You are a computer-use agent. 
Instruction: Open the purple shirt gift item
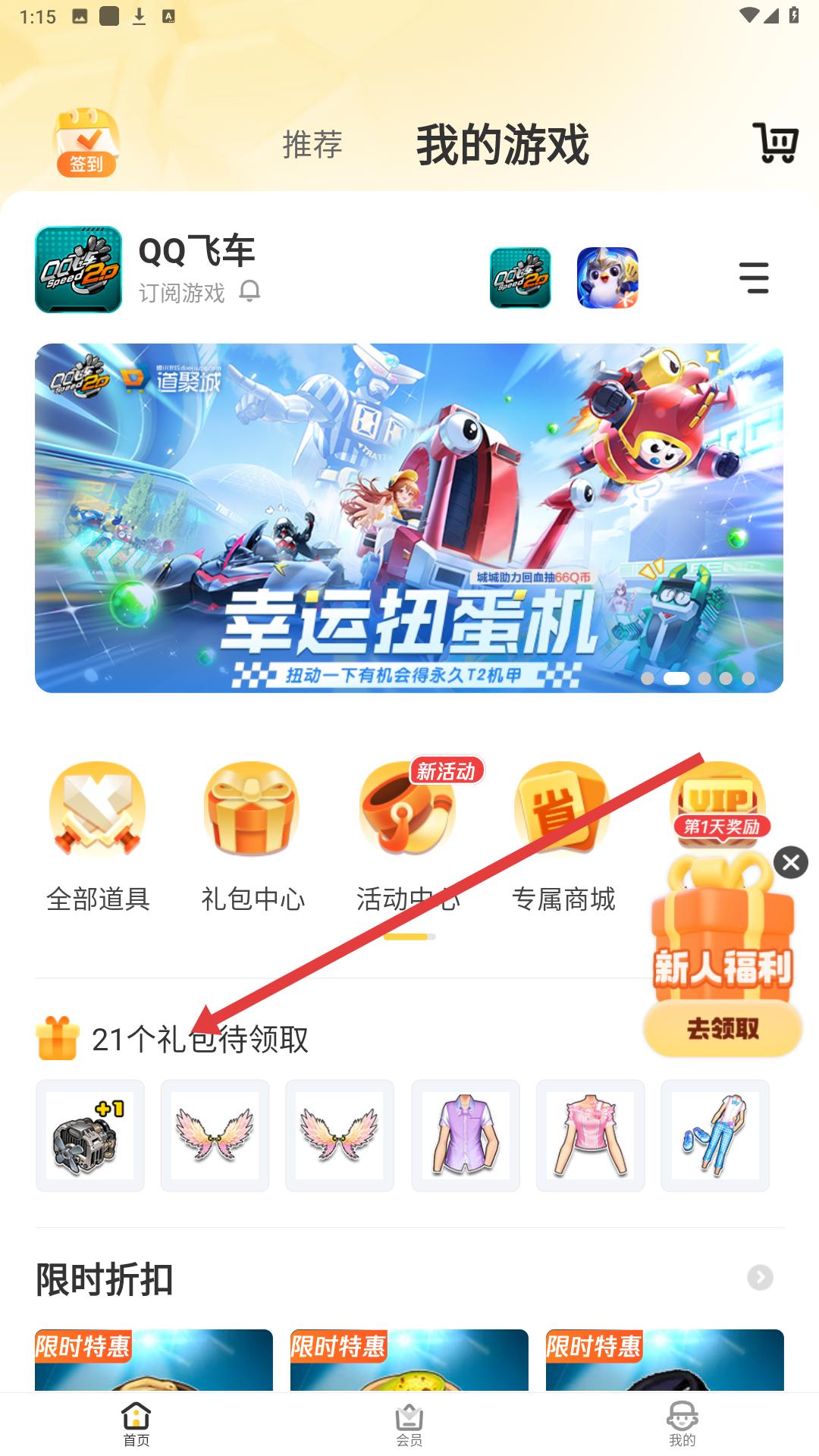point(466,1135)
